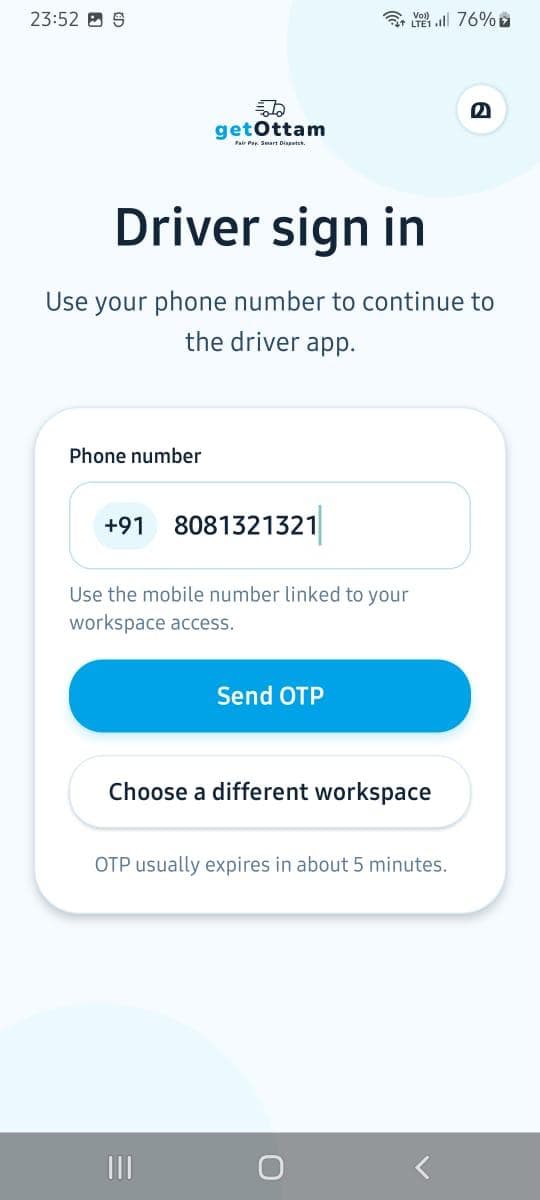This screenshot has height=1200, width=540.
Task: Tap the round icon button at top right
Action: (481, 110)
